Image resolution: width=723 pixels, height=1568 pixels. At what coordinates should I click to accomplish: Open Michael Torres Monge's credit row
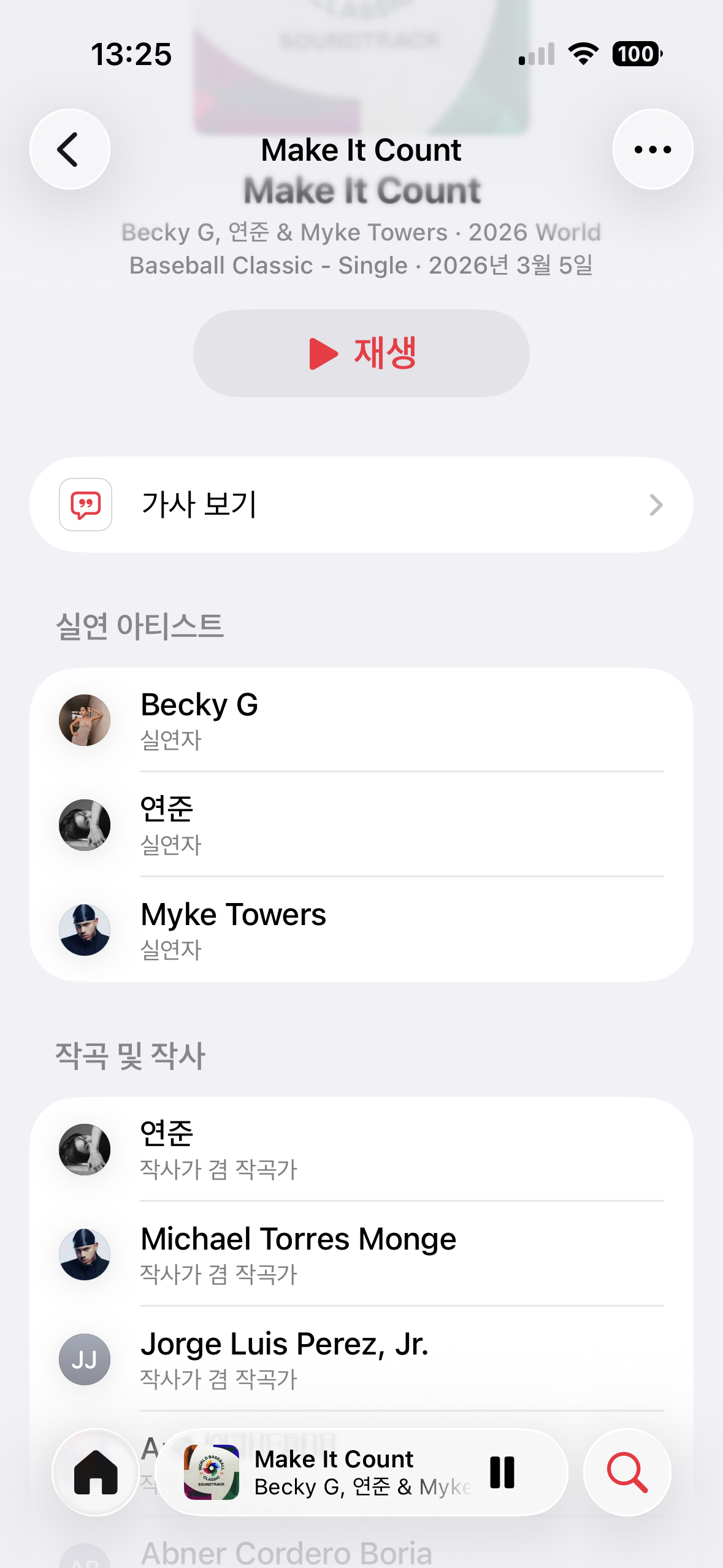click(x=361, y=1254)
